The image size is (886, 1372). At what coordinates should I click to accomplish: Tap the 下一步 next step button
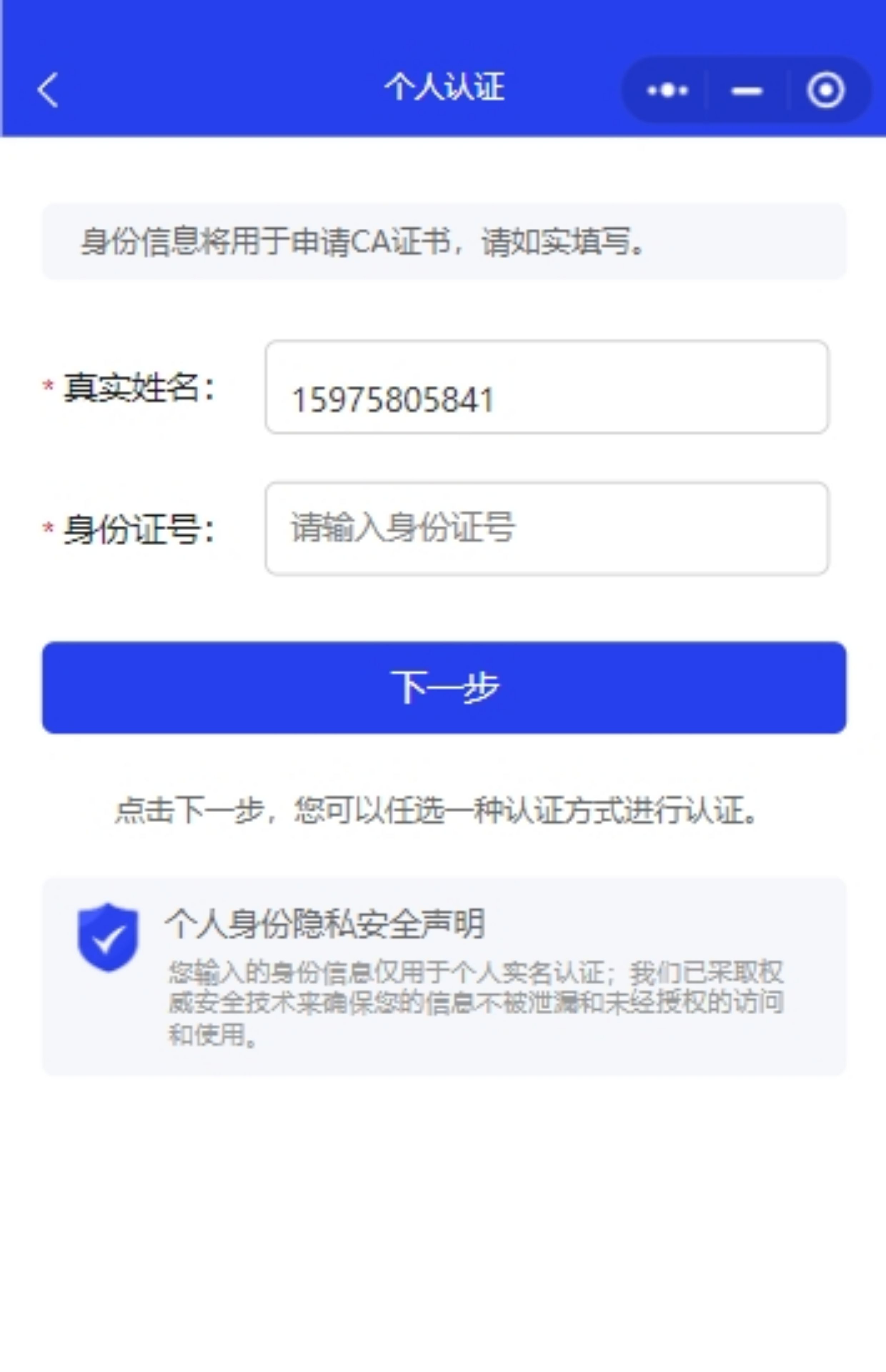tap(444, 687)
